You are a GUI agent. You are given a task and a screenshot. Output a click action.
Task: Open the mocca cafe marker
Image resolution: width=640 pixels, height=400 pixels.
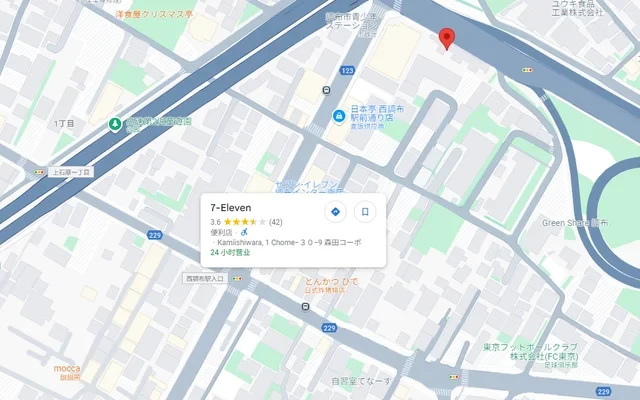tap(66, 368)
